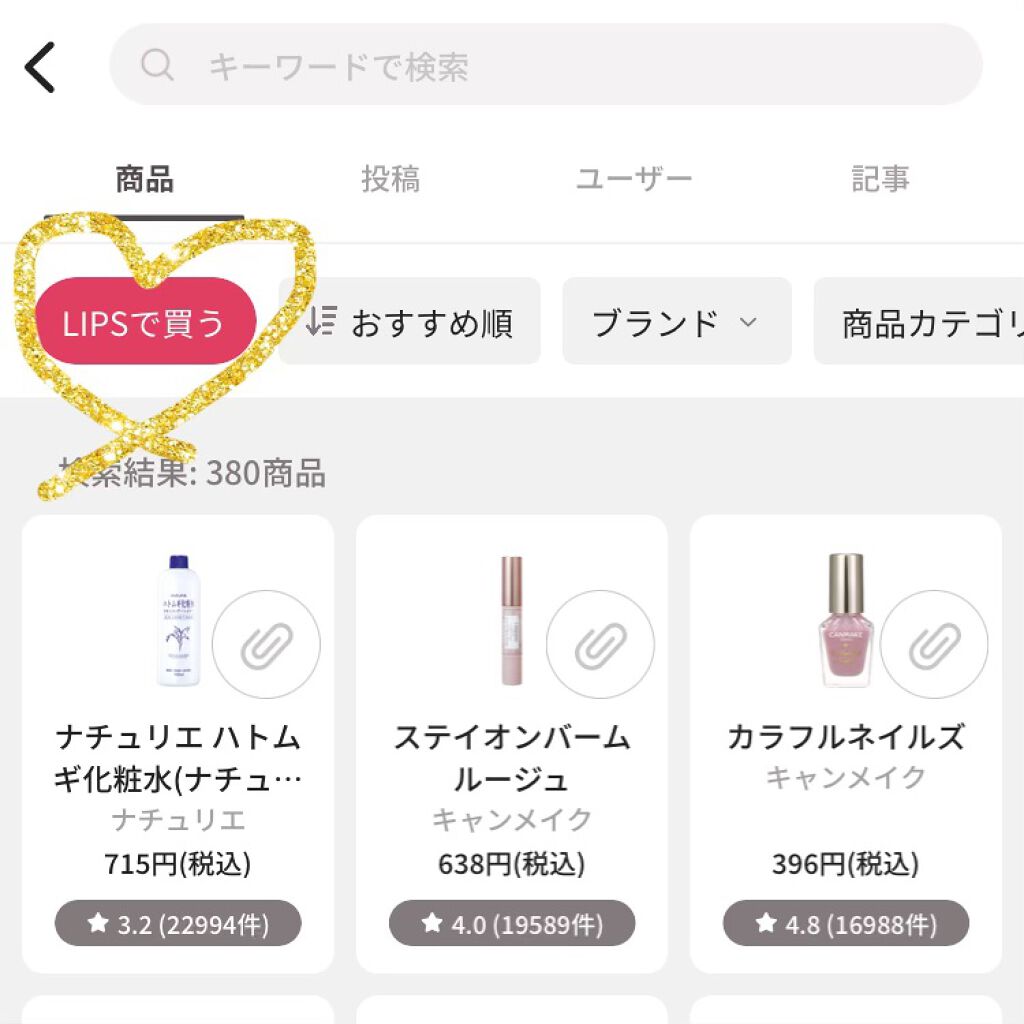The width and height of the screenshot is (1024, 1024).
Task: Change sort order via おすすめ順
Action: pos(410,322)
